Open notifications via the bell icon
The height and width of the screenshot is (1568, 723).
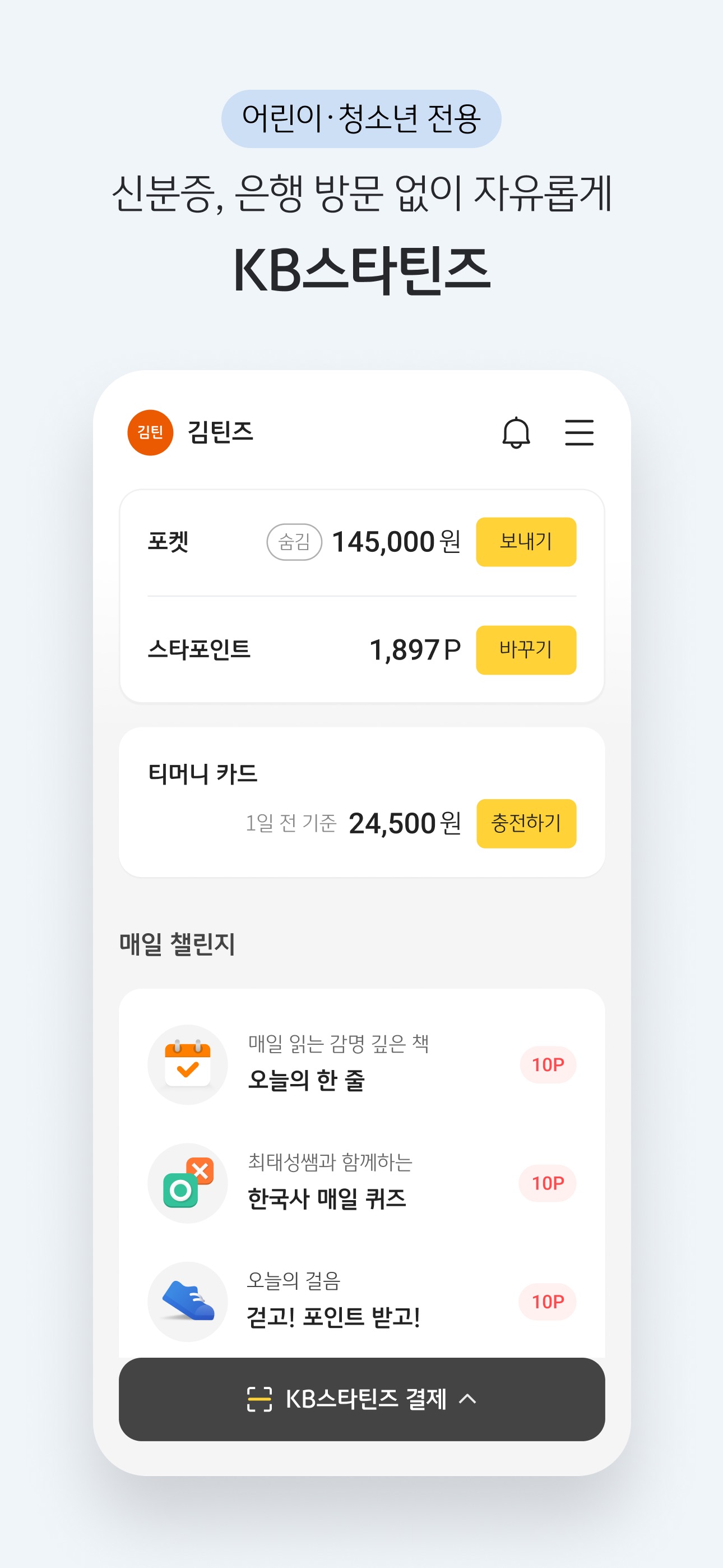[517, 433]
